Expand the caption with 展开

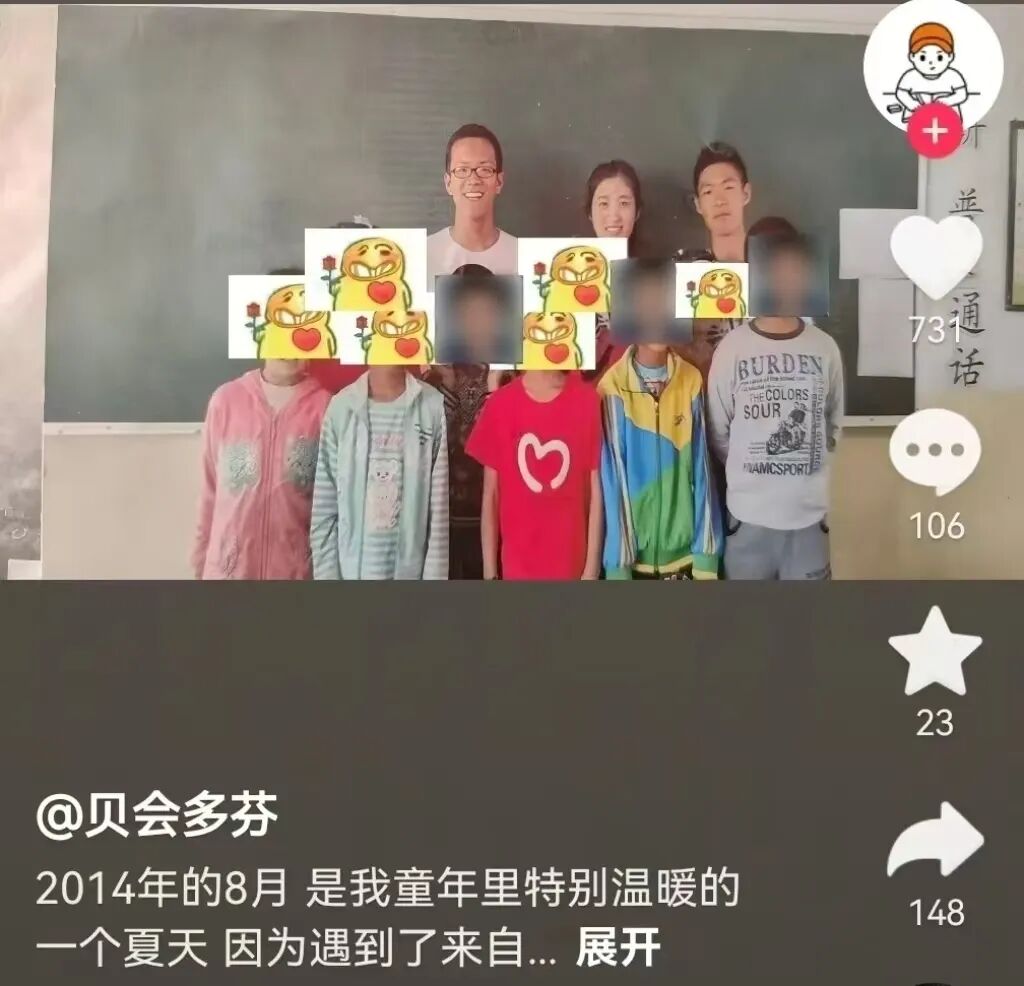click(x=618, y=947)
